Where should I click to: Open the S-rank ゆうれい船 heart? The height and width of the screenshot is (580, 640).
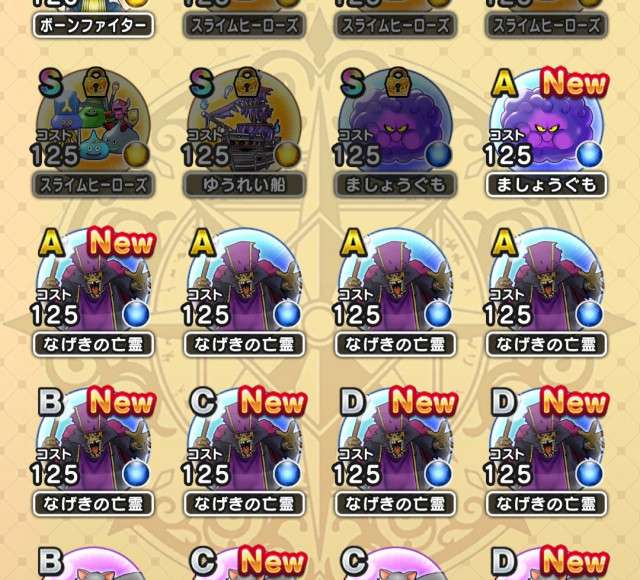pos(245,128)
